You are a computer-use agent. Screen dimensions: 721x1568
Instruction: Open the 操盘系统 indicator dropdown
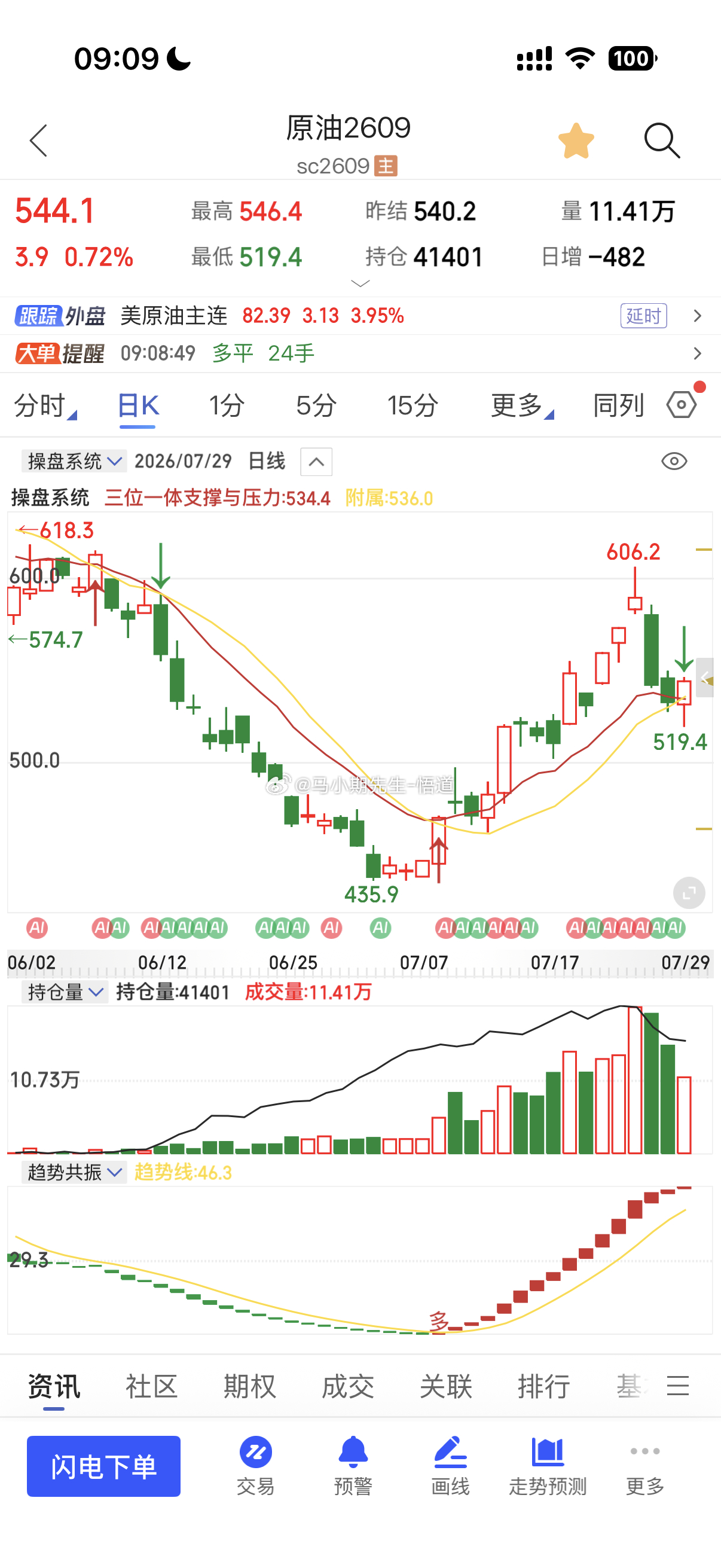74,462
